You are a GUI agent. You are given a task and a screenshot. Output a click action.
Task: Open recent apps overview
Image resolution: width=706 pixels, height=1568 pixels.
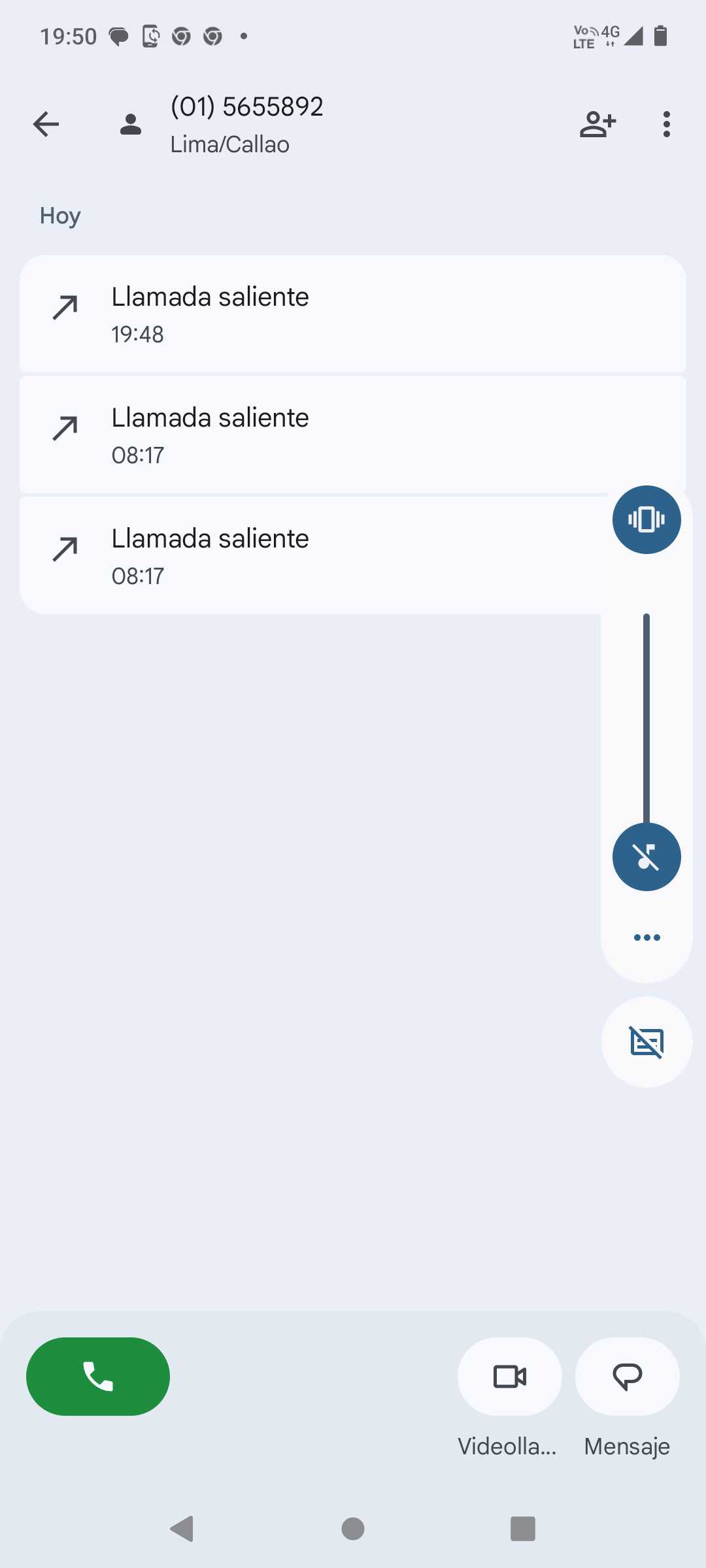tap(522, 1529)
